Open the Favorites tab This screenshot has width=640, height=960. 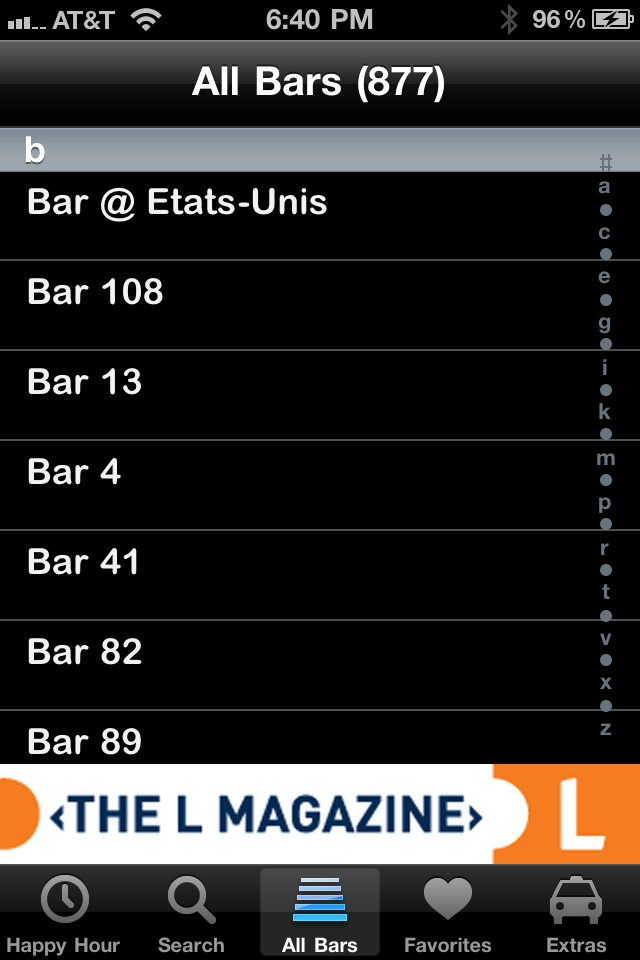pyautogui.click(x=447, y=913)
